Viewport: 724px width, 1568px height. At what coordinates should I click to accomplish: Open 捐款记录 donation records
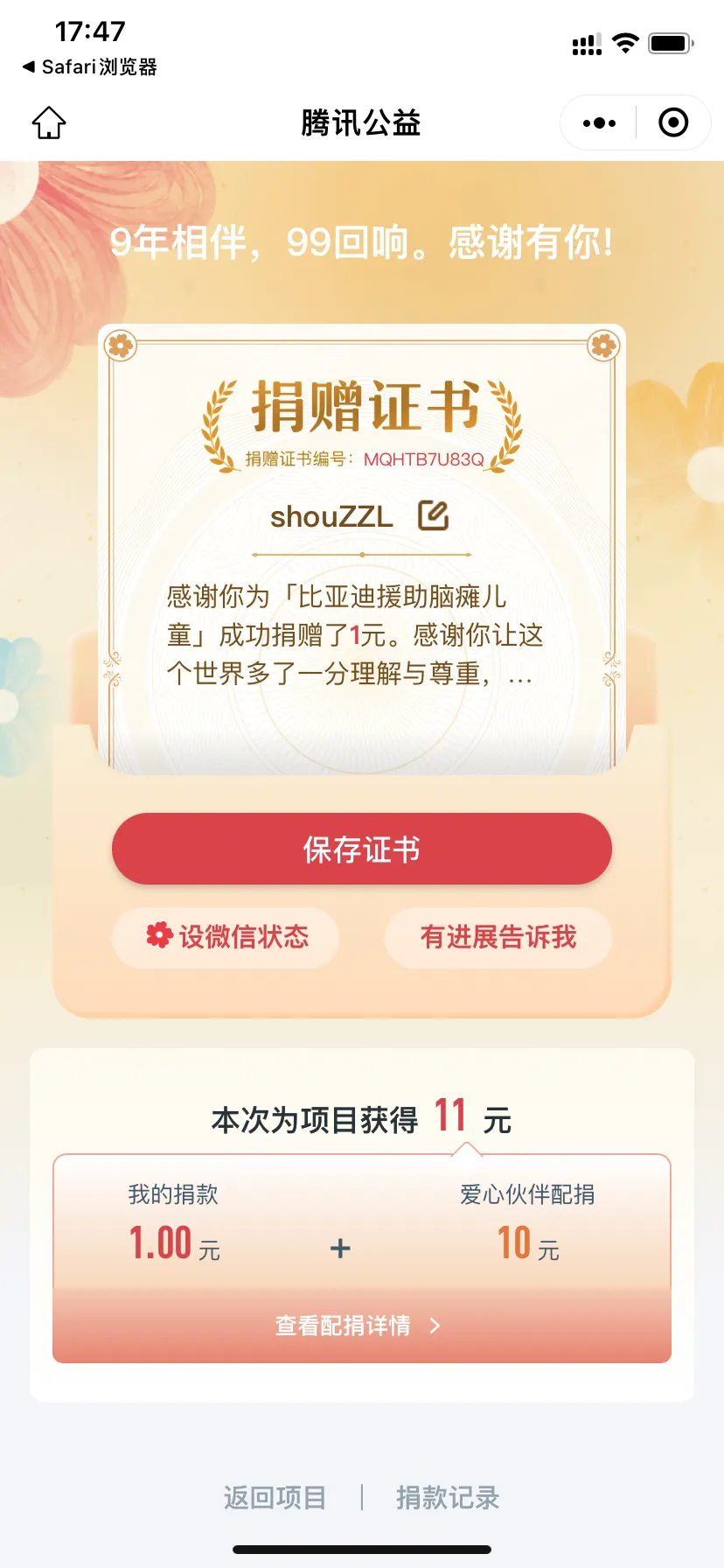click(448, 1497)
